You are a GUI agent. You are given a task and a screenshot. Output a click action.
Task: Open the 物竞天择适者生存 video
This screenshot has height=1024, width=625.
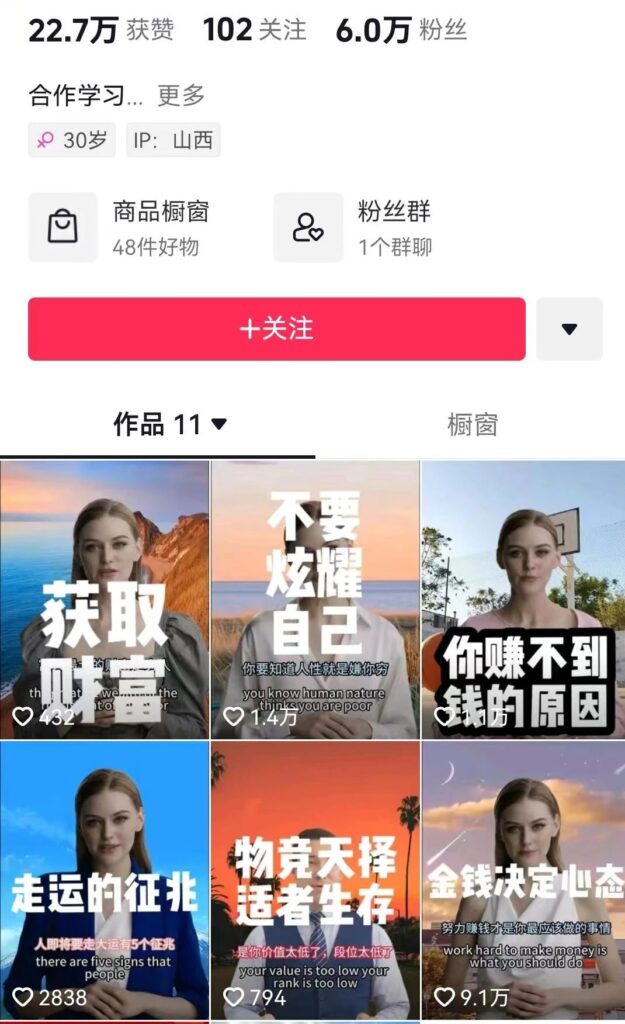coord(315,880)
